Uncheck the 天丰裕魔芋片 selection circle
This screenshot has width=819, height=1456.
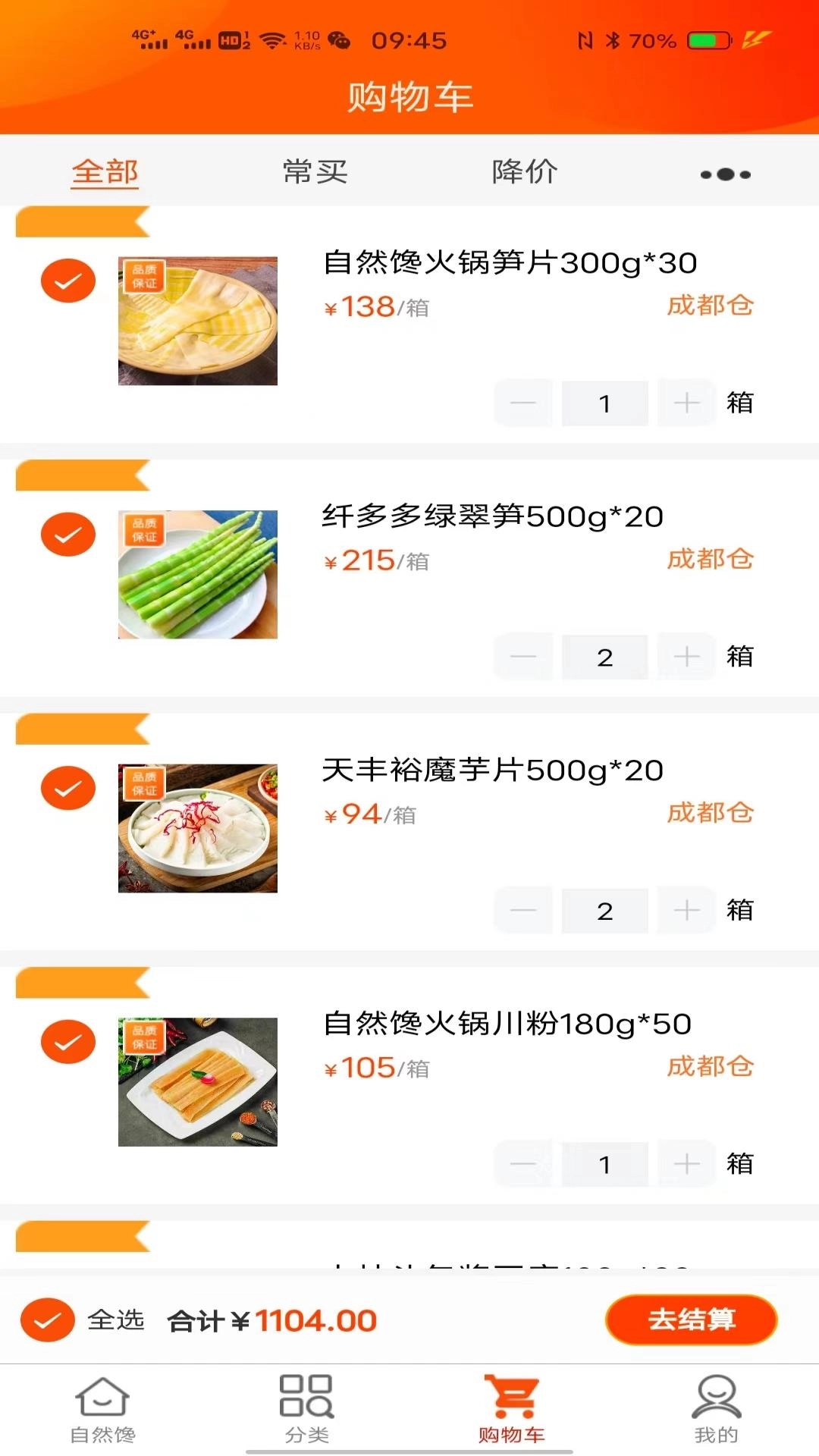click(x=67, y=787)
